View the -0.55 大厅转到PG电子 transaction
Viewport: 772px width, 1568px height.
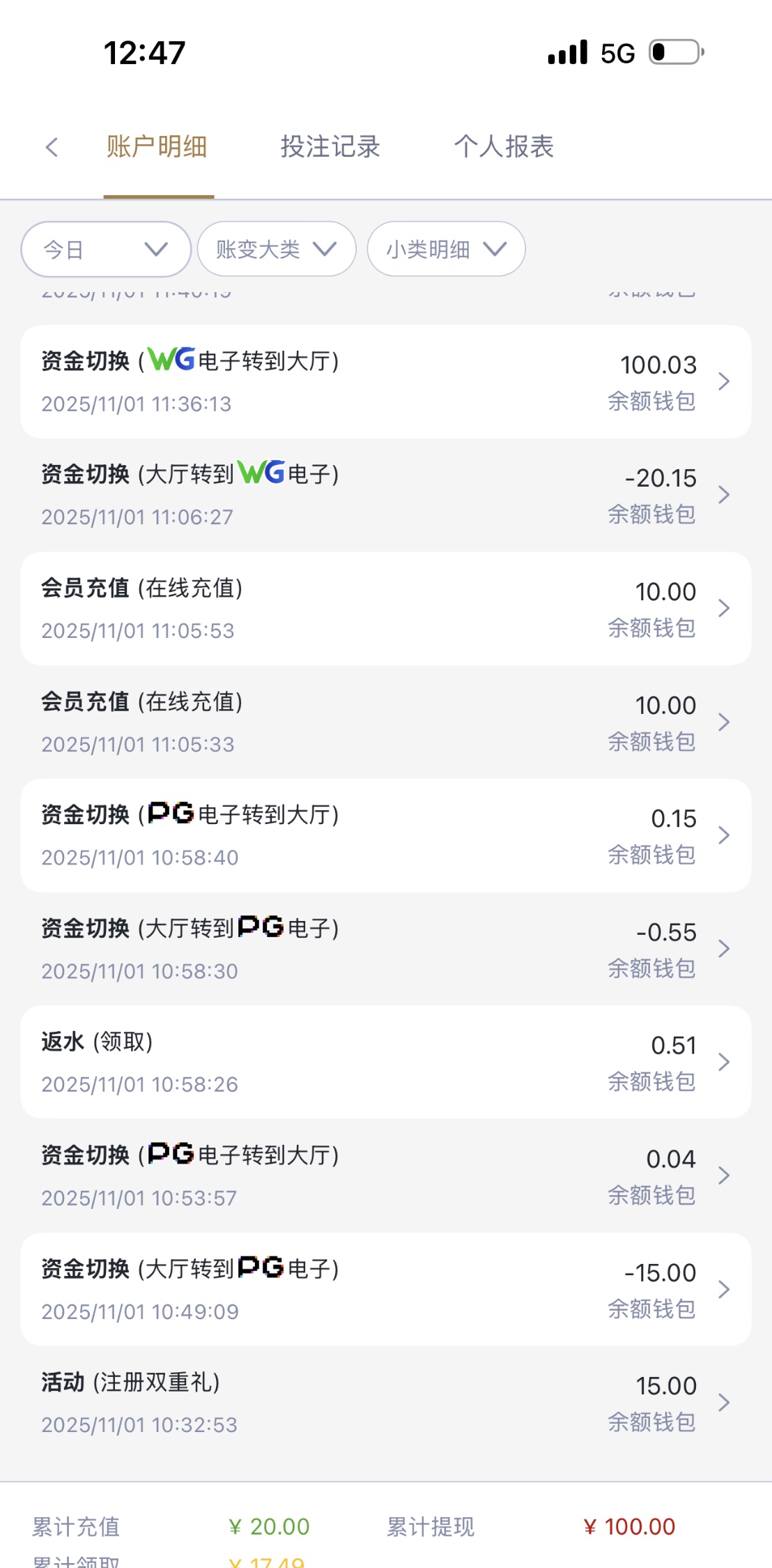385,949
